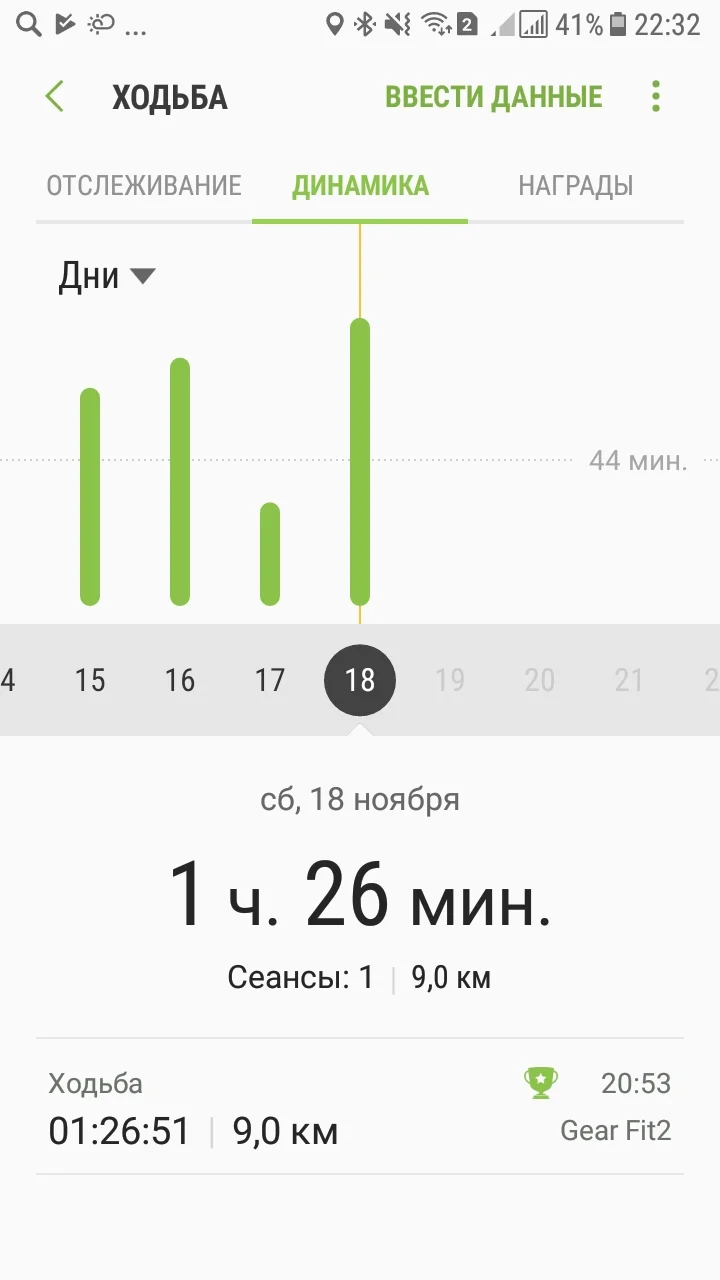Open the Ходьба session at 20:53
This screenshot has height=1280, width=720.
[360, 1106]
